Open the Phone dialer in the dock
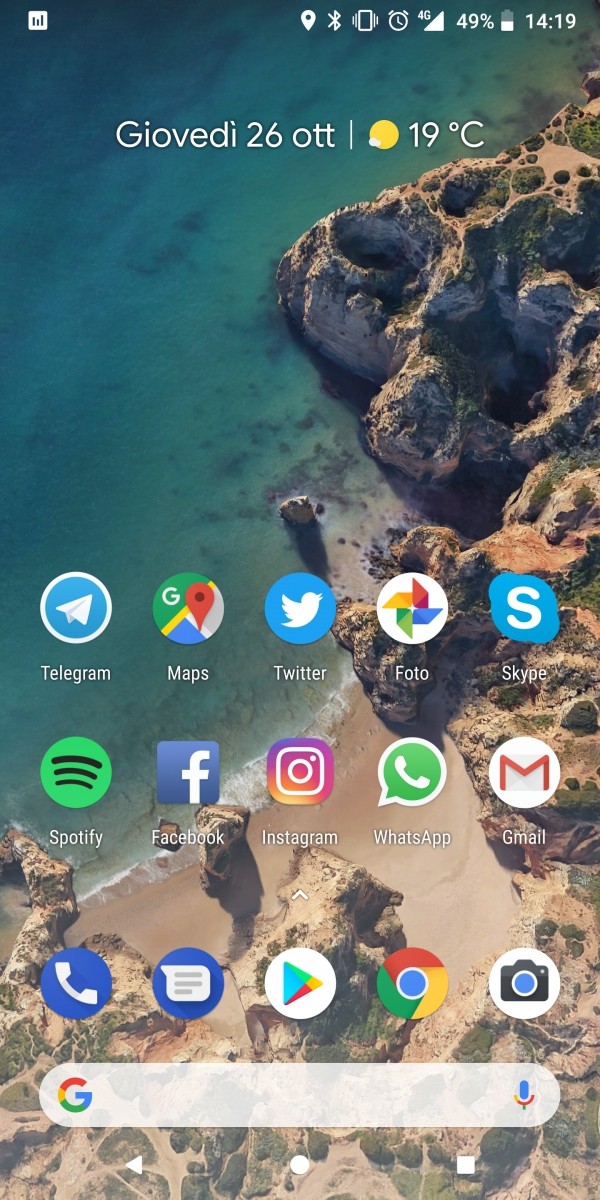 (76, 984)
